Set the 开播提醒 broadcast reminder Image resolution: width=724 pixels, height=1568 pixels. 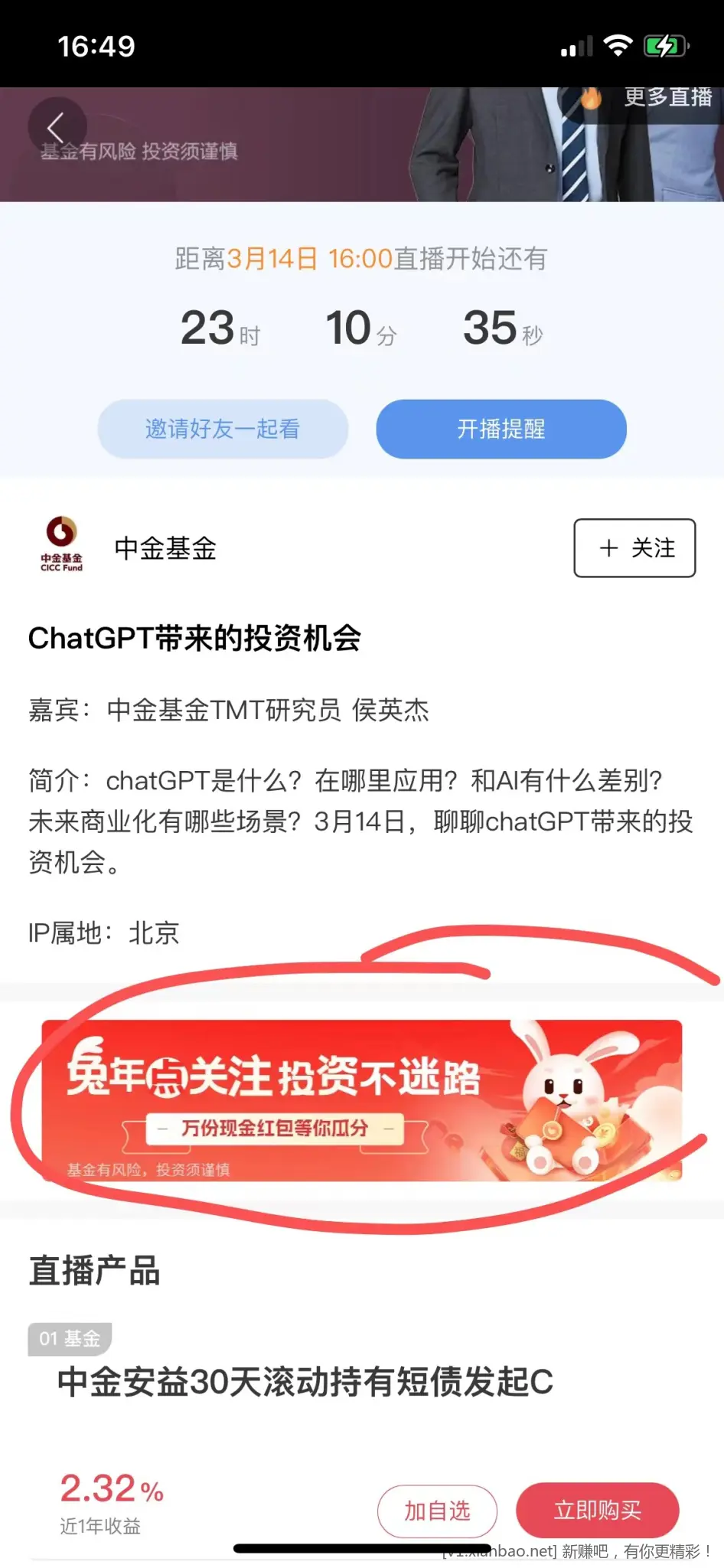point(501,429)
